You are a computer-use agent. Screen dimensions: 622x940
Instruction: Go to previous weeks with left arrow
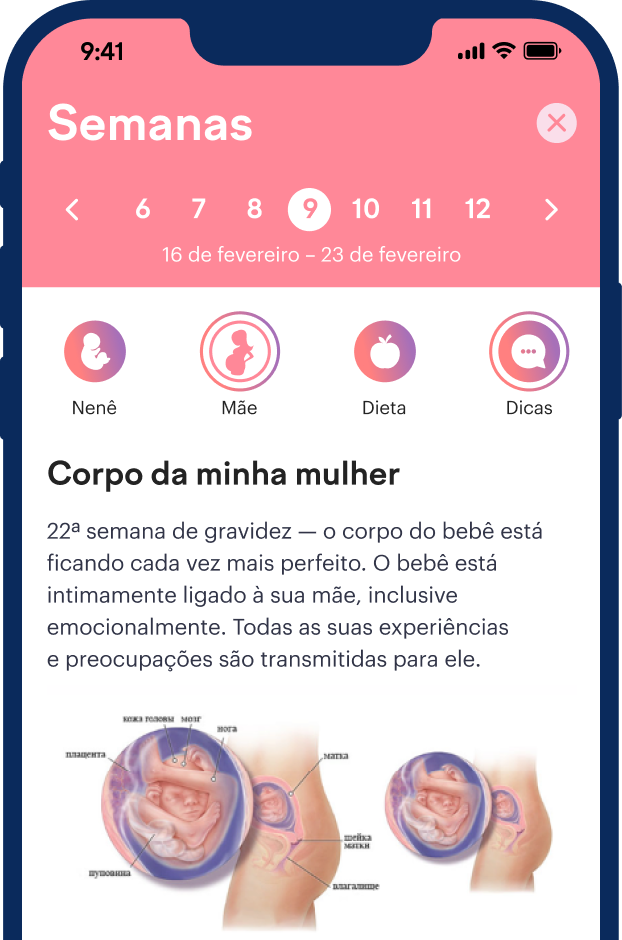pyautogui.click(x=72, y=209)
